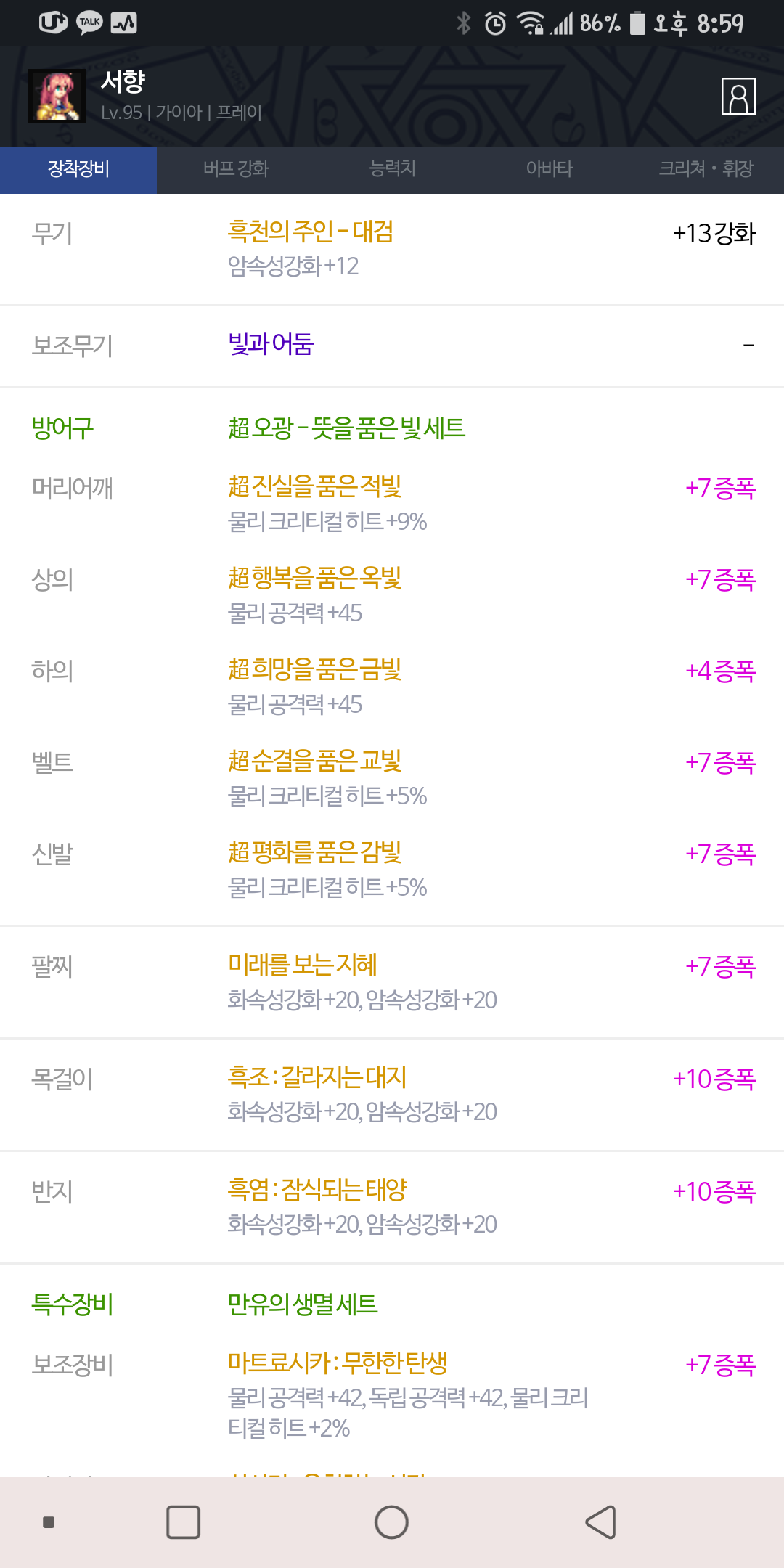Go back using system back button
Screen dimensions: 784x1568
[601, 1522]
